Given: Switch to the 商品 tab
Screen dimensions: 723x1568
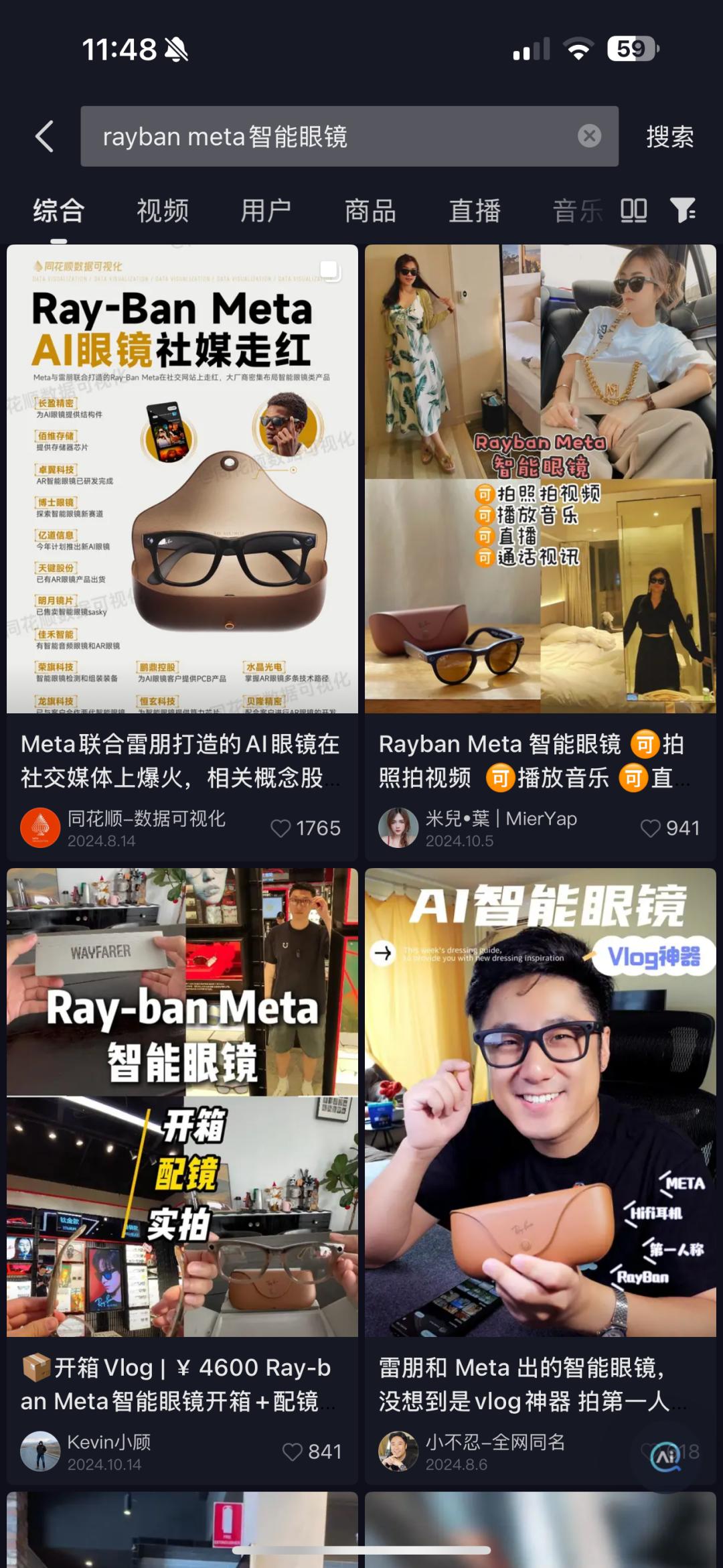Looking at the screenshot, I should tap(369, 210).
